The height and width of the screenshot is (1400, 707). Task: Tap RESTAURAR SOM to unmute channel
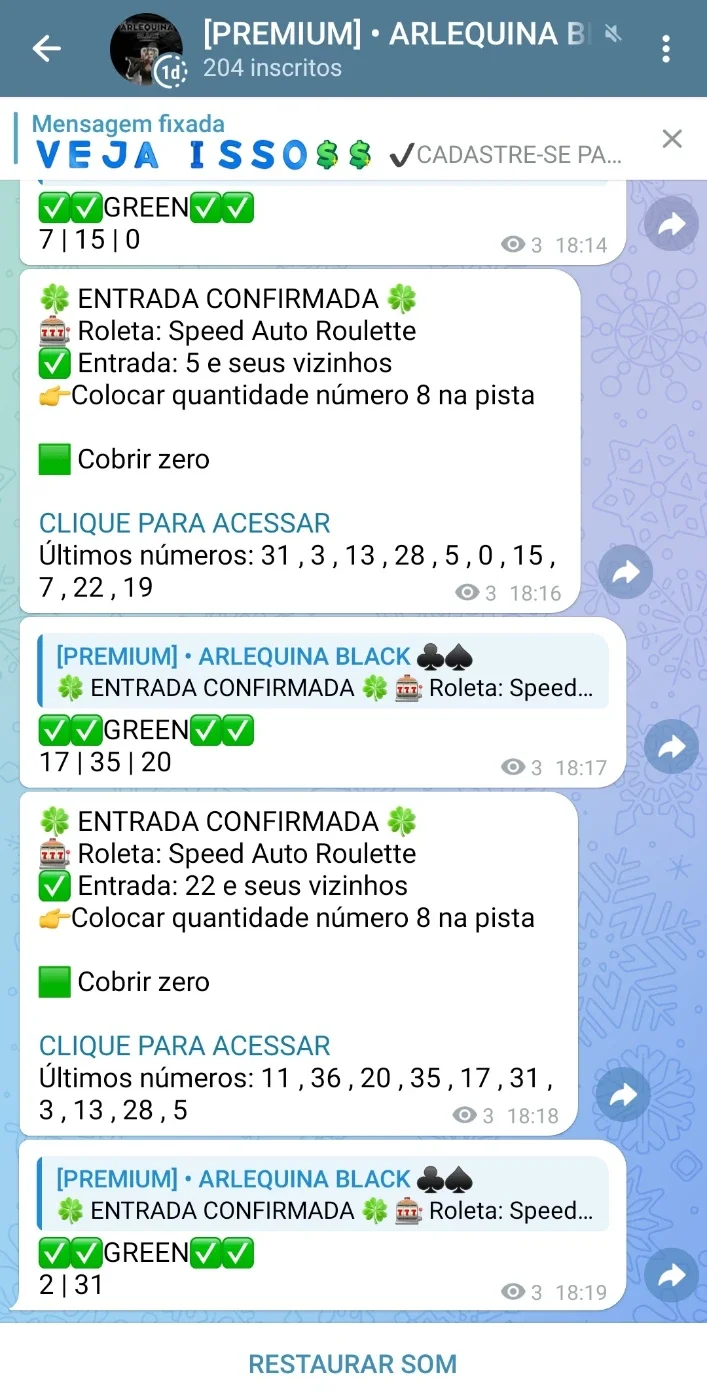click(353, 1364)
